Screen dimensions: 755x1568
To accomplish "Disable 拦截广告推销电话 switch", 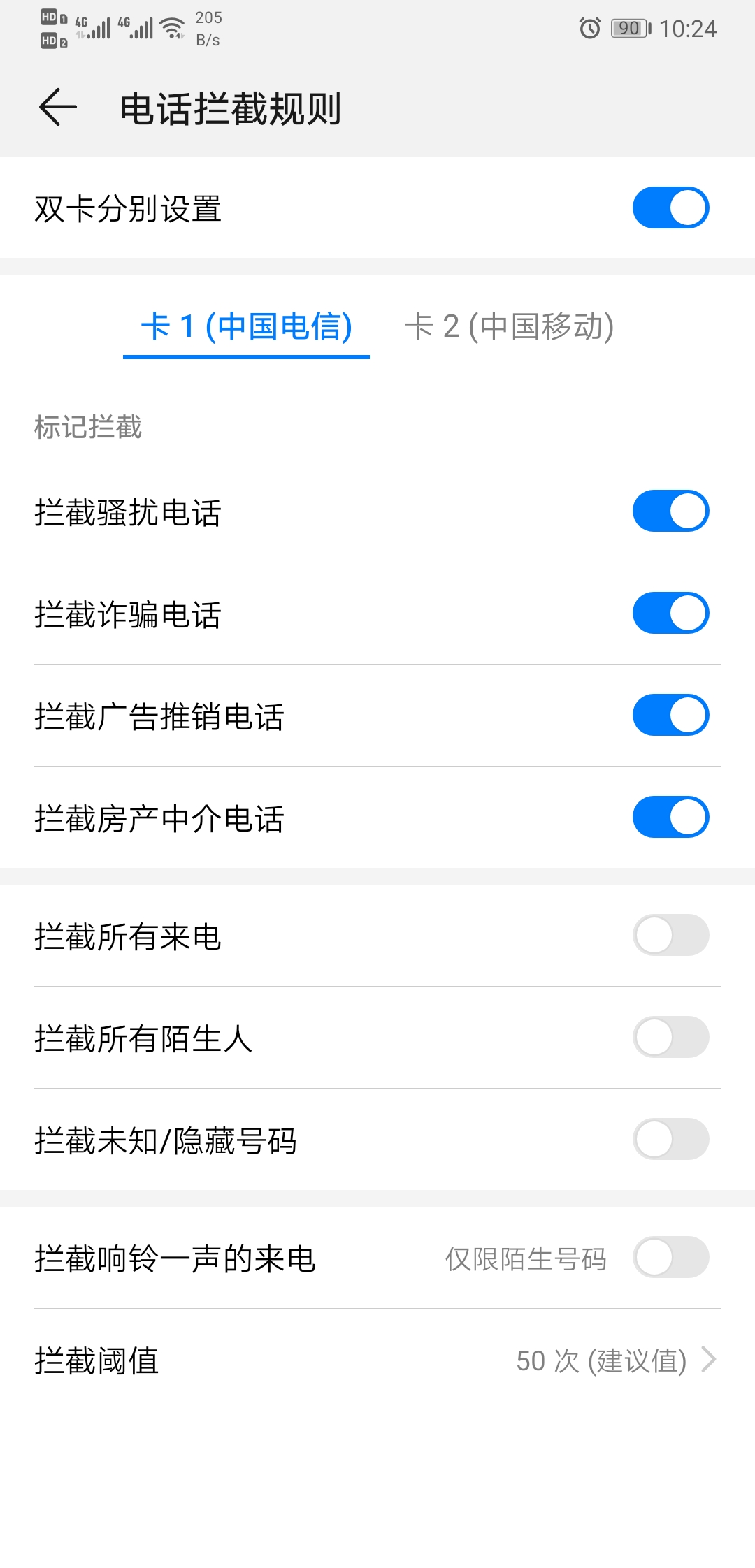I will [670, 715].
